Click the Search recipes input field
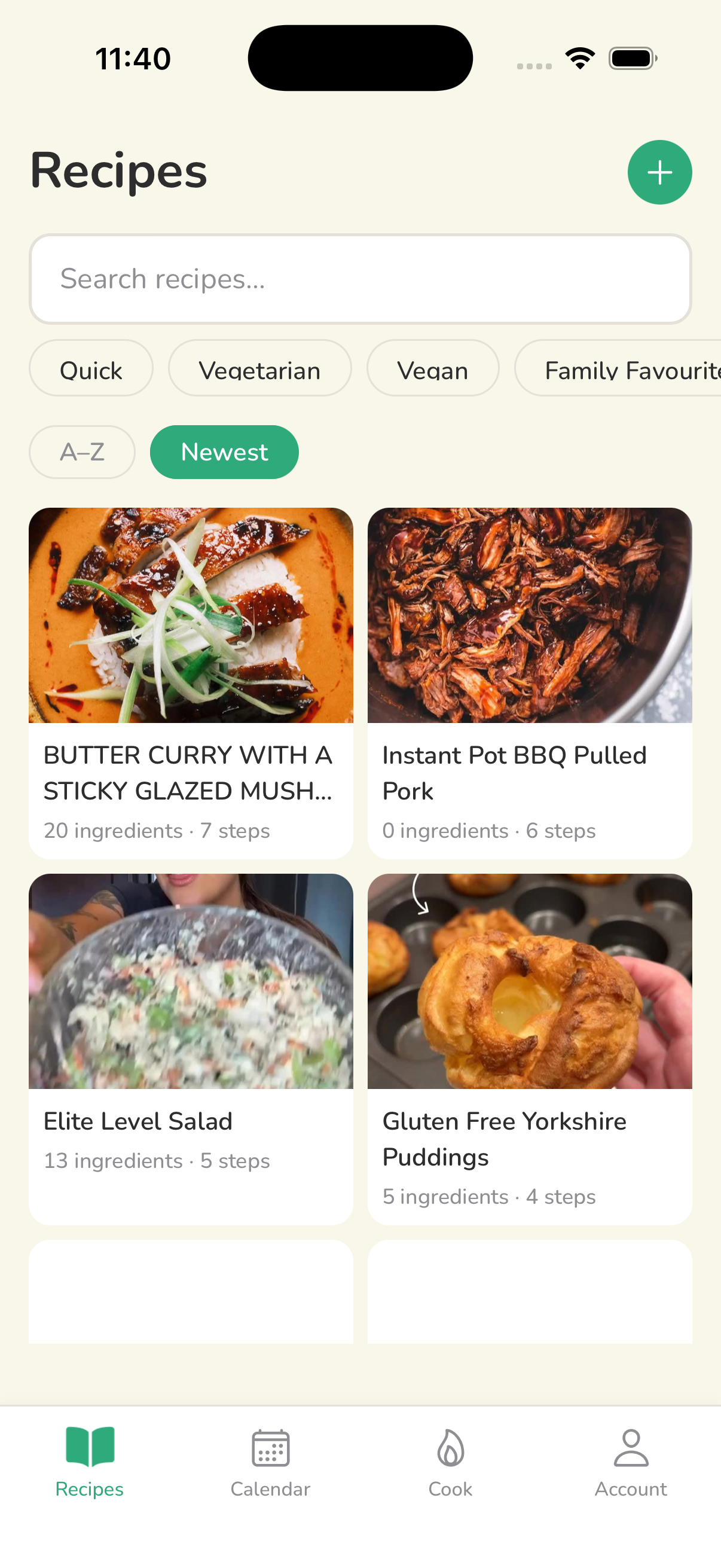Image resolution: width=721 pixels, height=1568 pixels. 360,278
